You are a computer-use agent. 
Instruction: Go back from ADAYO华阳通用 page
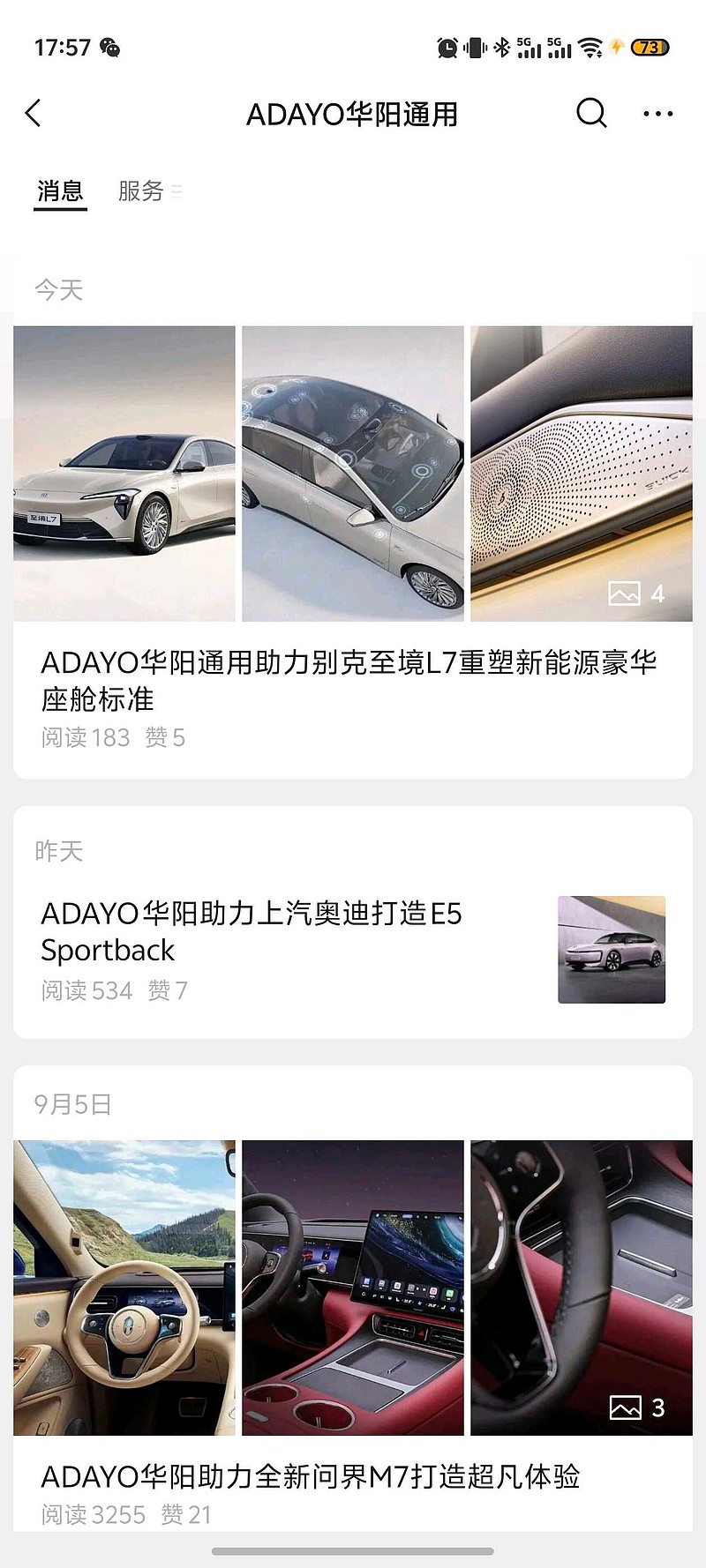point(34,114)
